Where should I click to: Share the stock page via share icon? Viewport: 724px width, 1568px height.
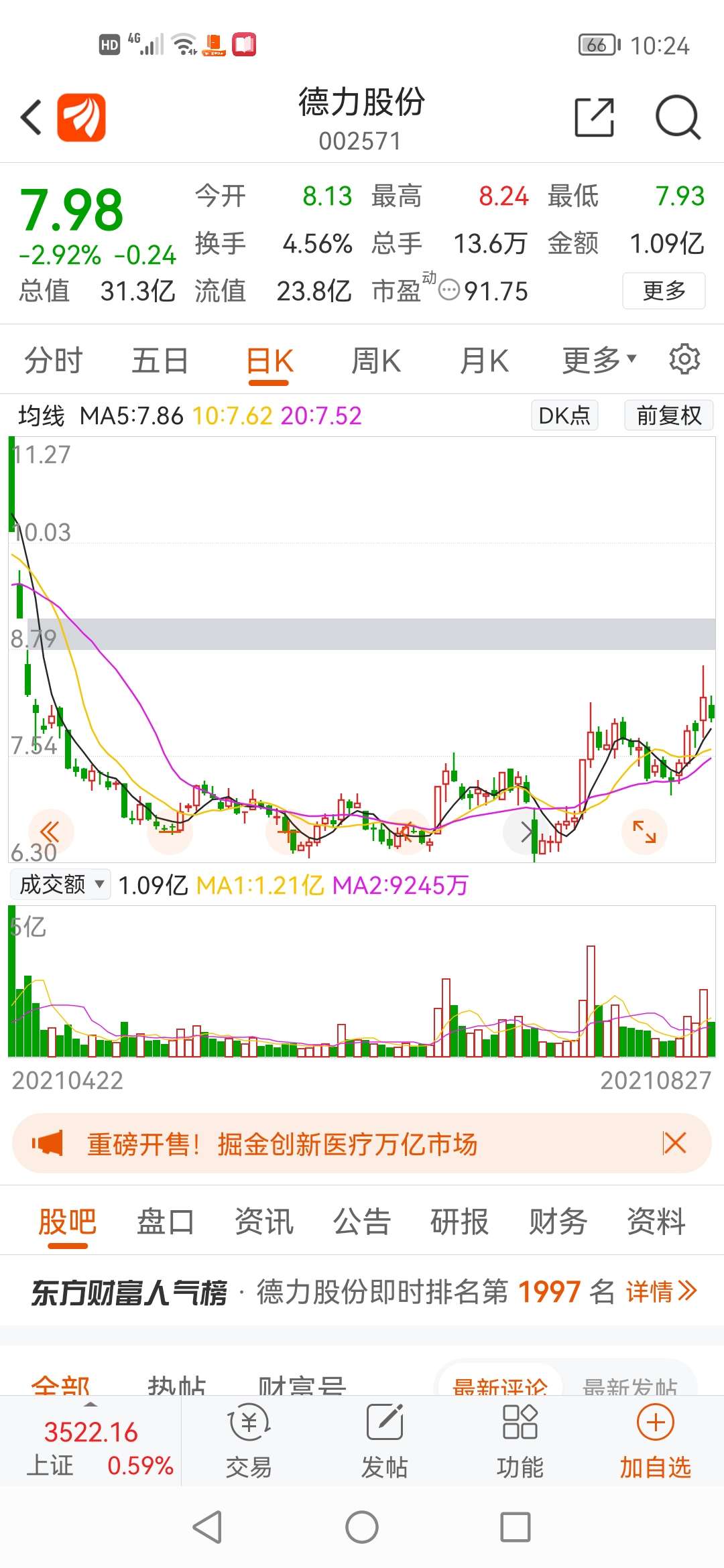click(595, 117)
